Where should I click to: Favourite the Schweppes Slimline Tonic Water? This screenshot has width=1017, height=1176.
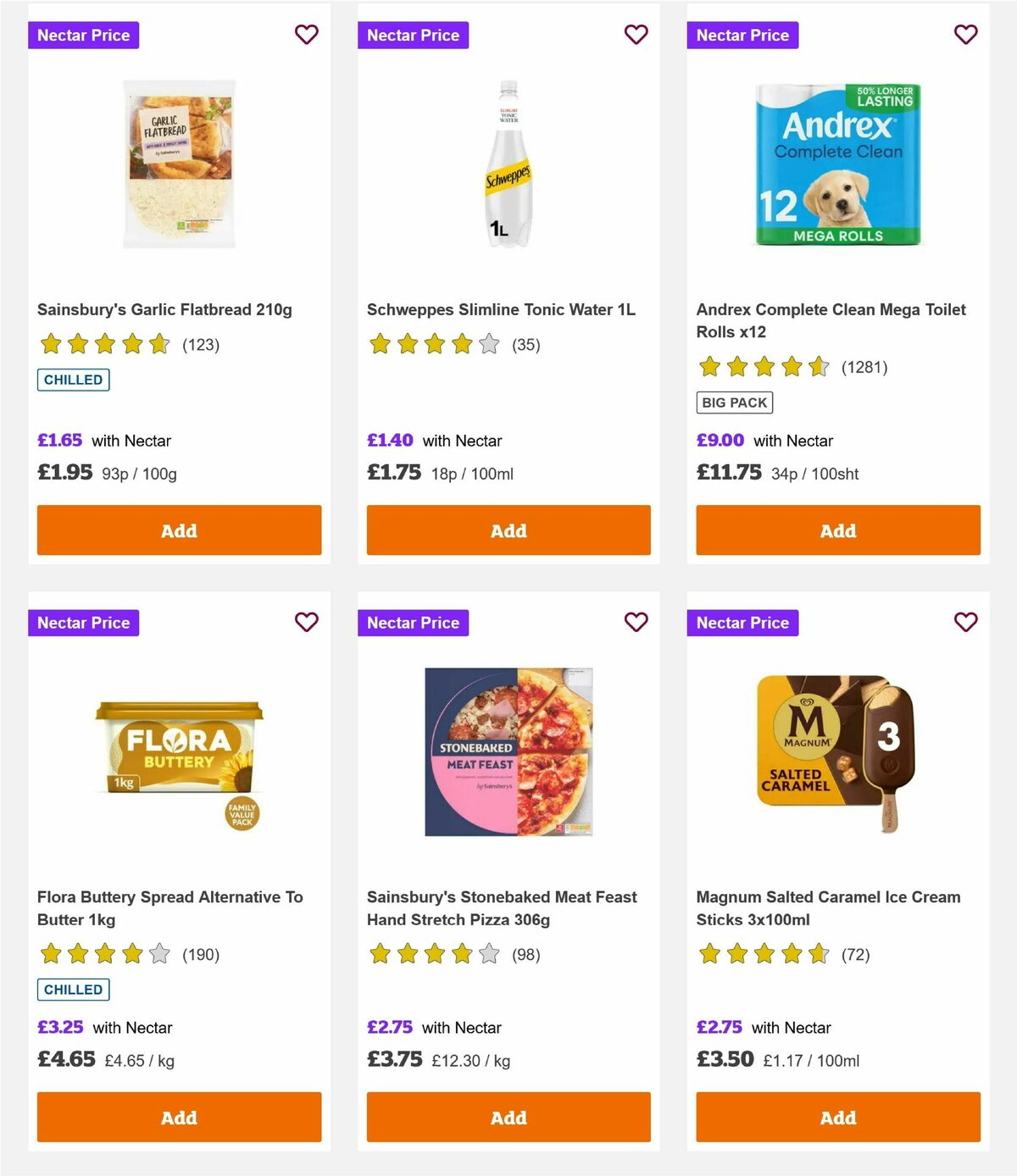(636, 35)
